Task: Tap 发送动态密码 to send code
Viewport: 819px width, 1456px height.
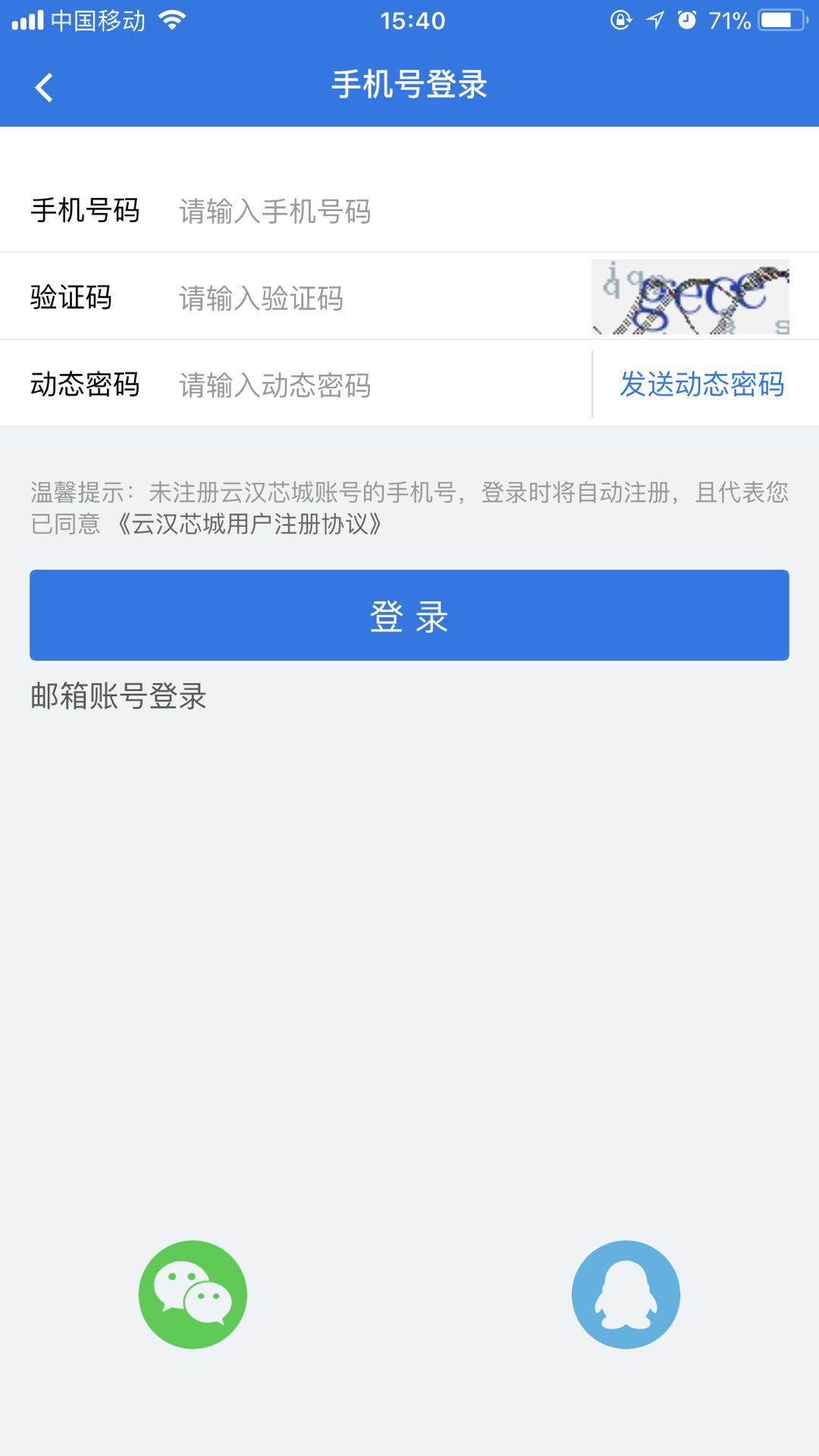Action: coord(701,384)
